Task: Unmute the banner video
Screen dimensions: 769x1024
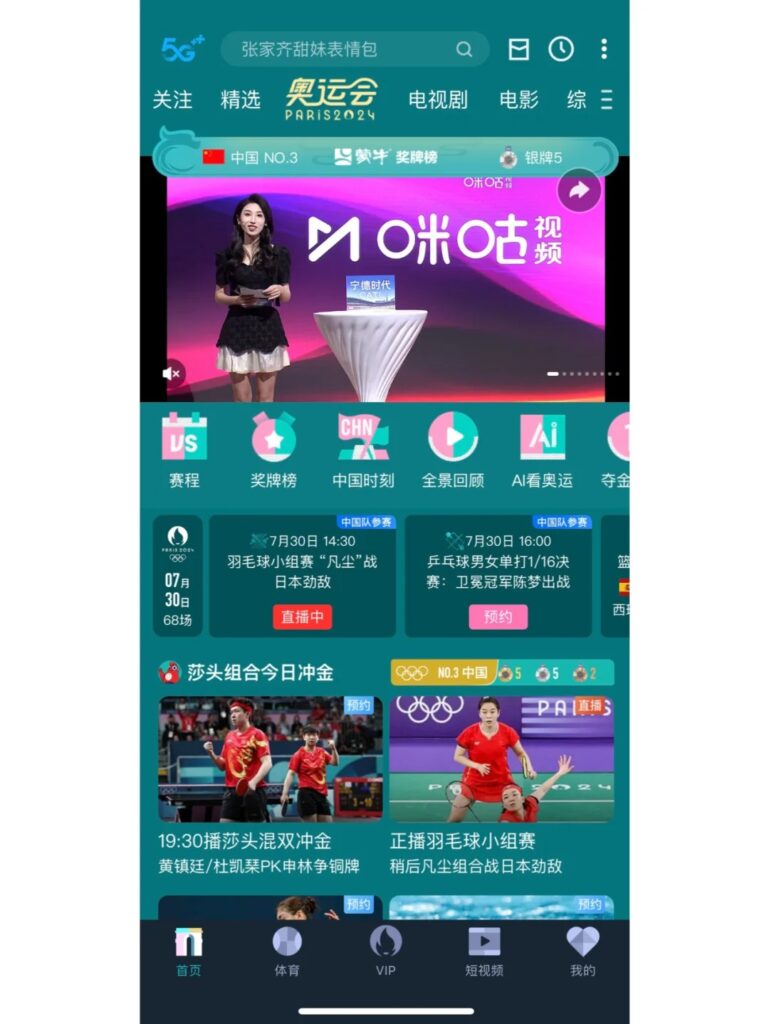Action: coord(172,374)
